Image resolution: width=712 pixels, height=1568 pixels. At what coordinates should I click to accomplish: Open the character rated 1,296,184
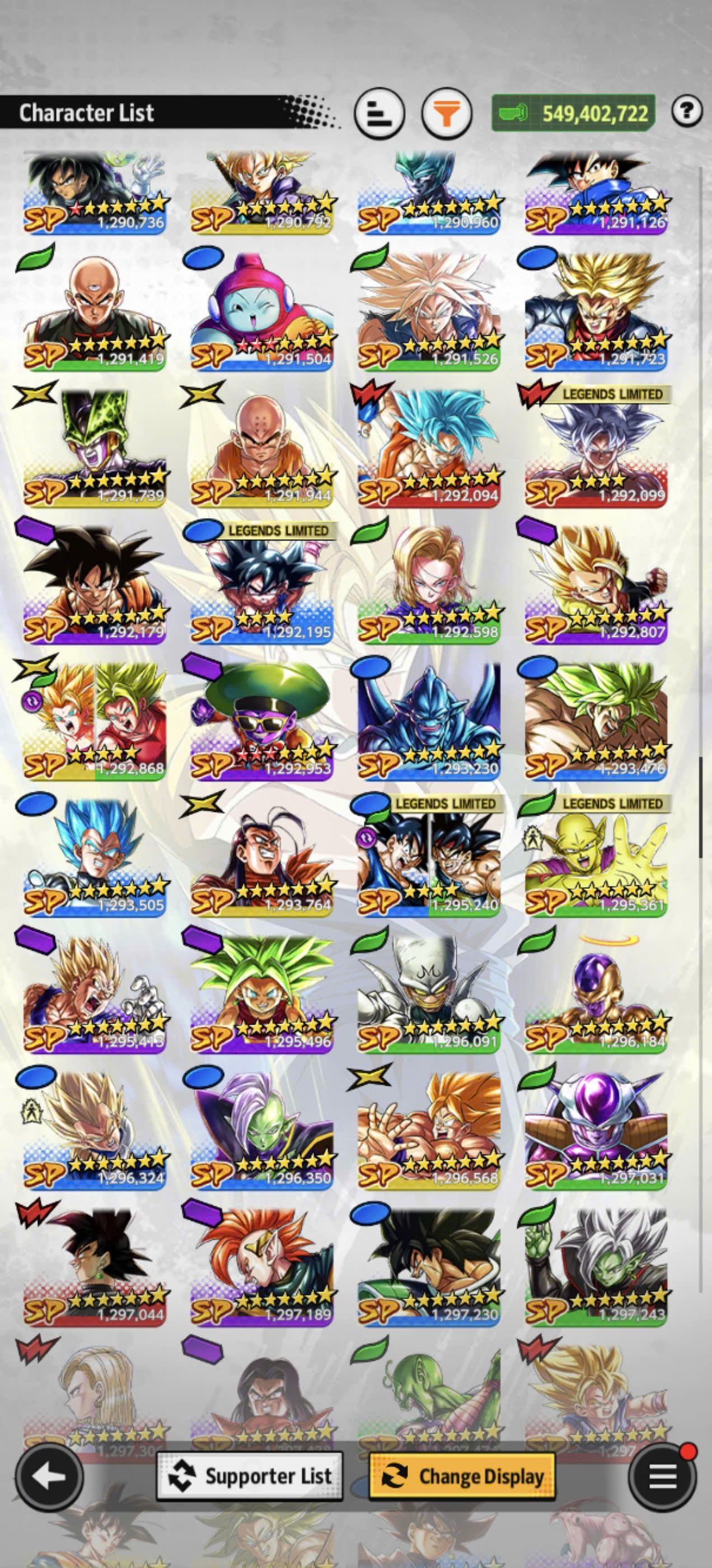pos(596,993)
